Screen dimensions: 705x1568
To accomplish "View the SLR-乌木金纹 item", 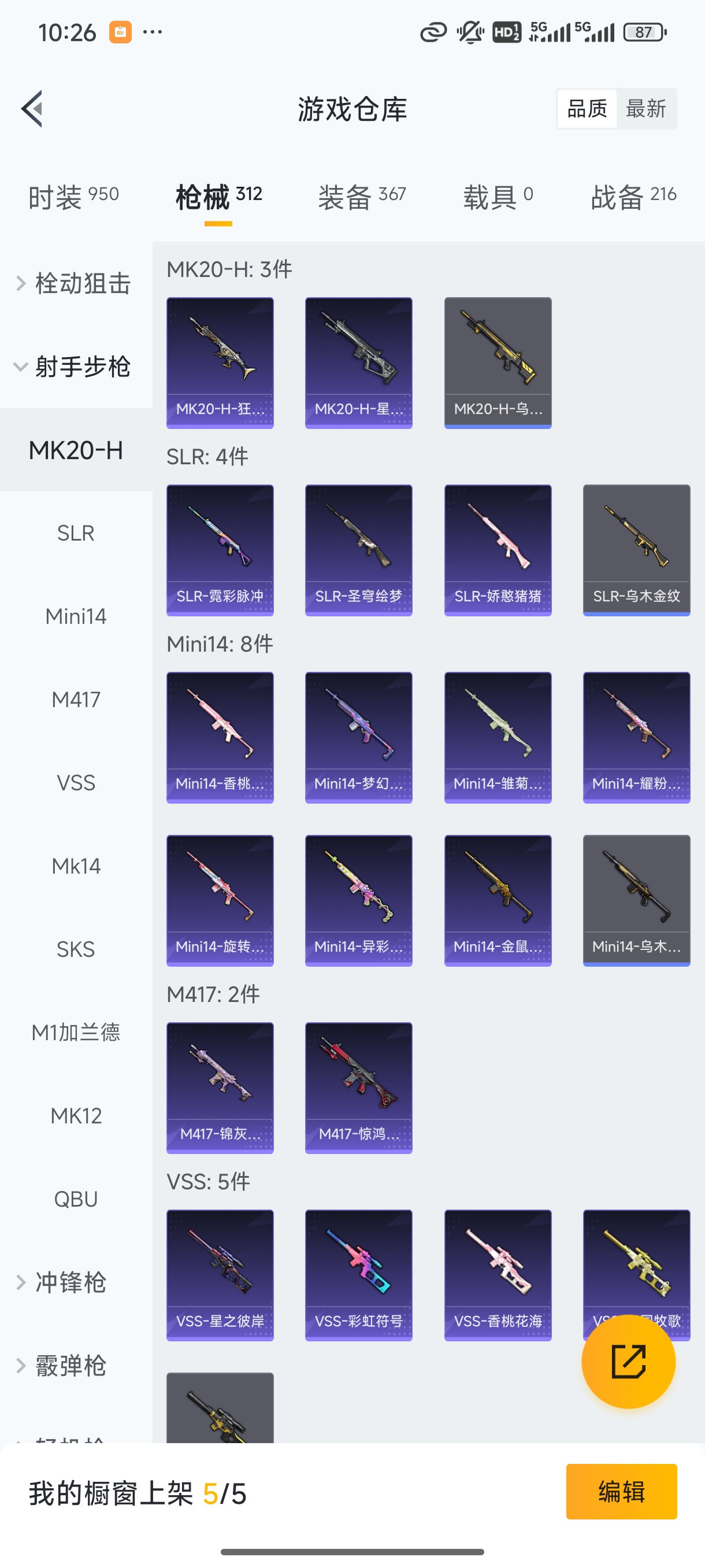I will (636, 550).
